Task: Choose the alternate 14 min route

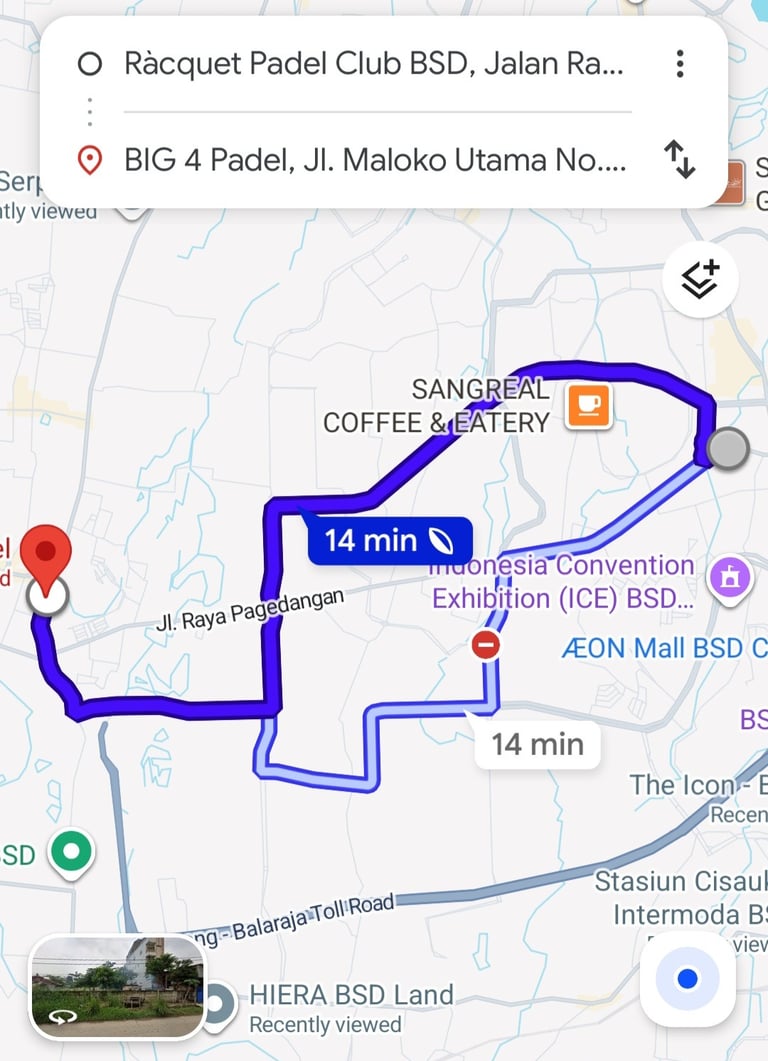Action: tap(537, 744)
